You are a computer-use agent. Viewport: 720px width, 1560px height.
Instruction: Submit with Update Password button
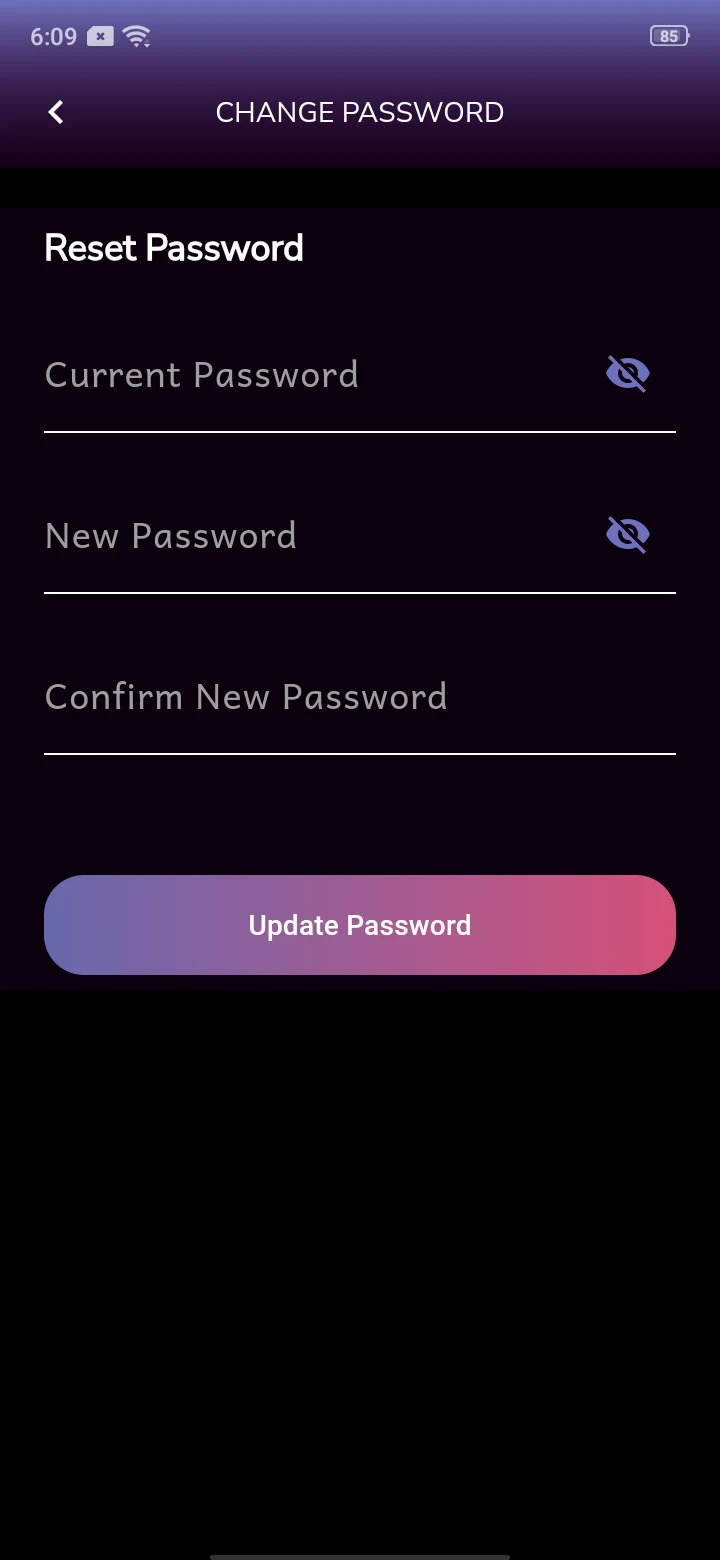(x=360, y=925)
